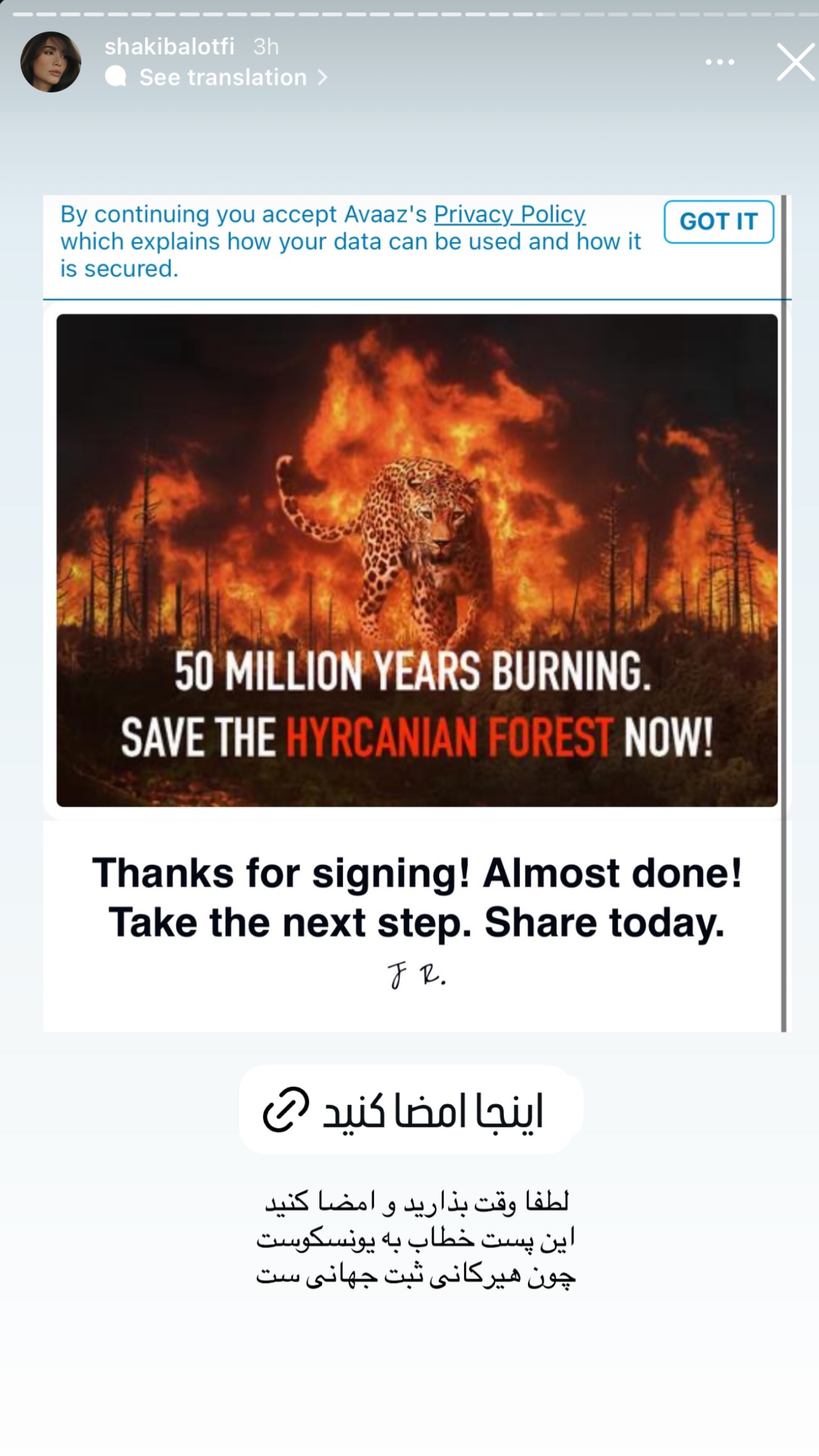Open shakibalotfi's profile picture

(x=51, y=62)
